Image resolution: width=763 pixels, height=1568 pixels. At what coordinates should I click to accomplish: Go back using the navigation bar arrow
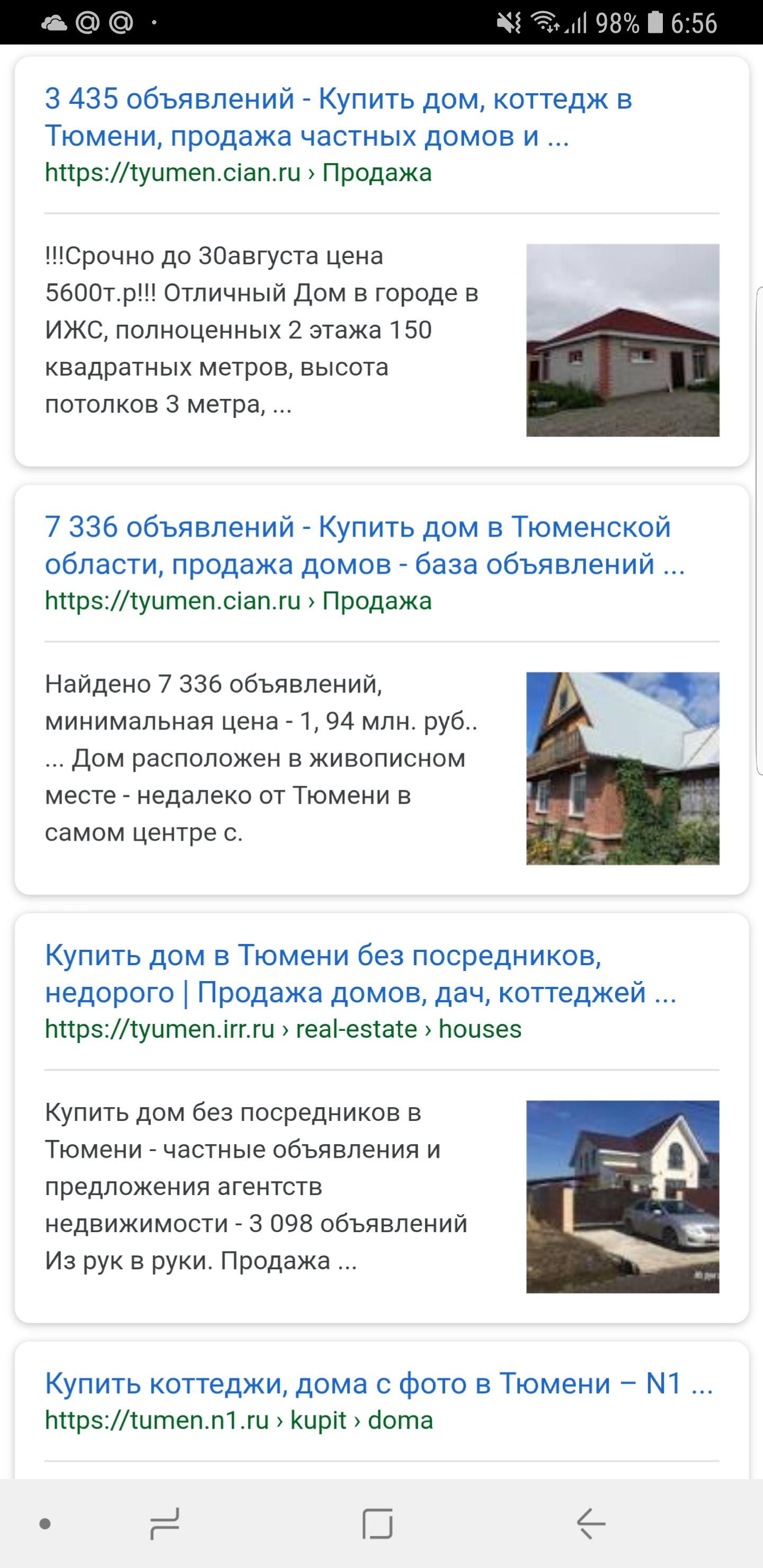[x=591, y=1524]
